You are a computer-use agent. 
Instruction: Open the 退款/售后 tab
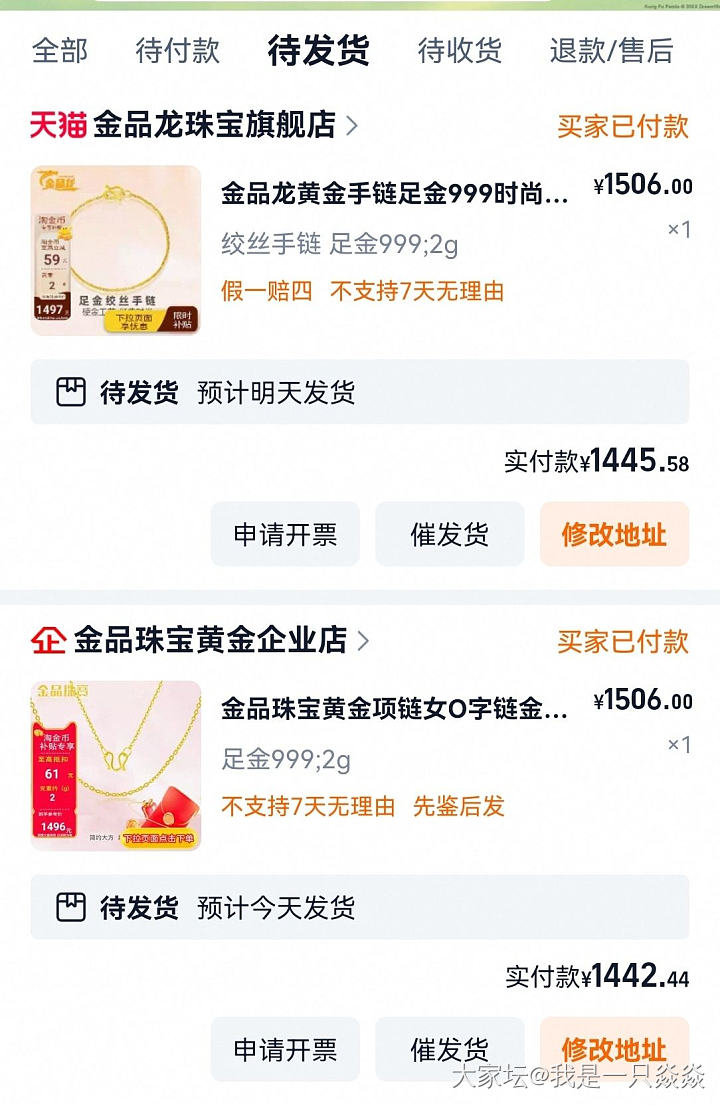[611, 50]
